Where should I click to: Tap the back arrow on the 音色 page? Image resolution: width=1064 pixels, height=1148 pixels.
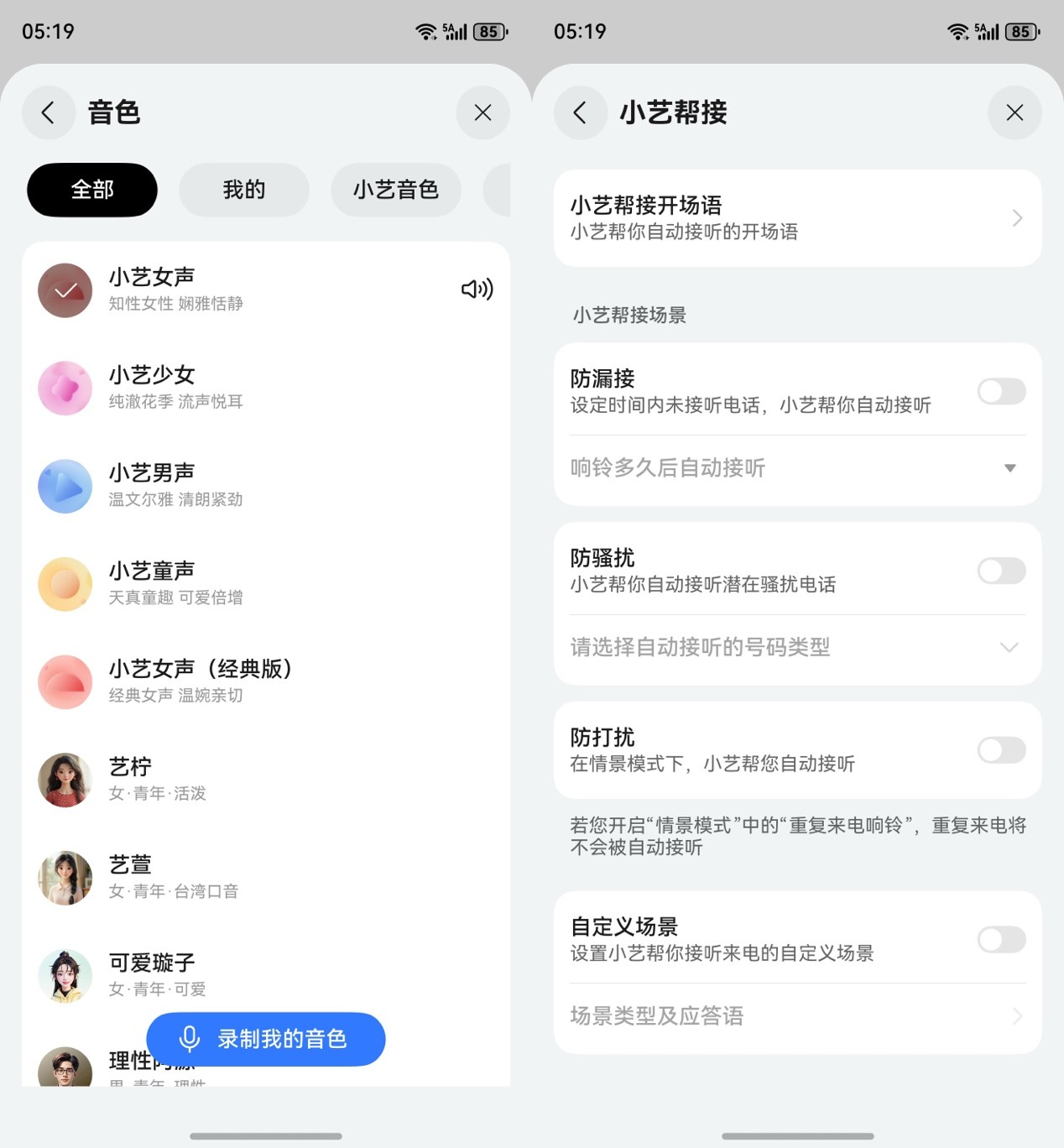[48, 112]
